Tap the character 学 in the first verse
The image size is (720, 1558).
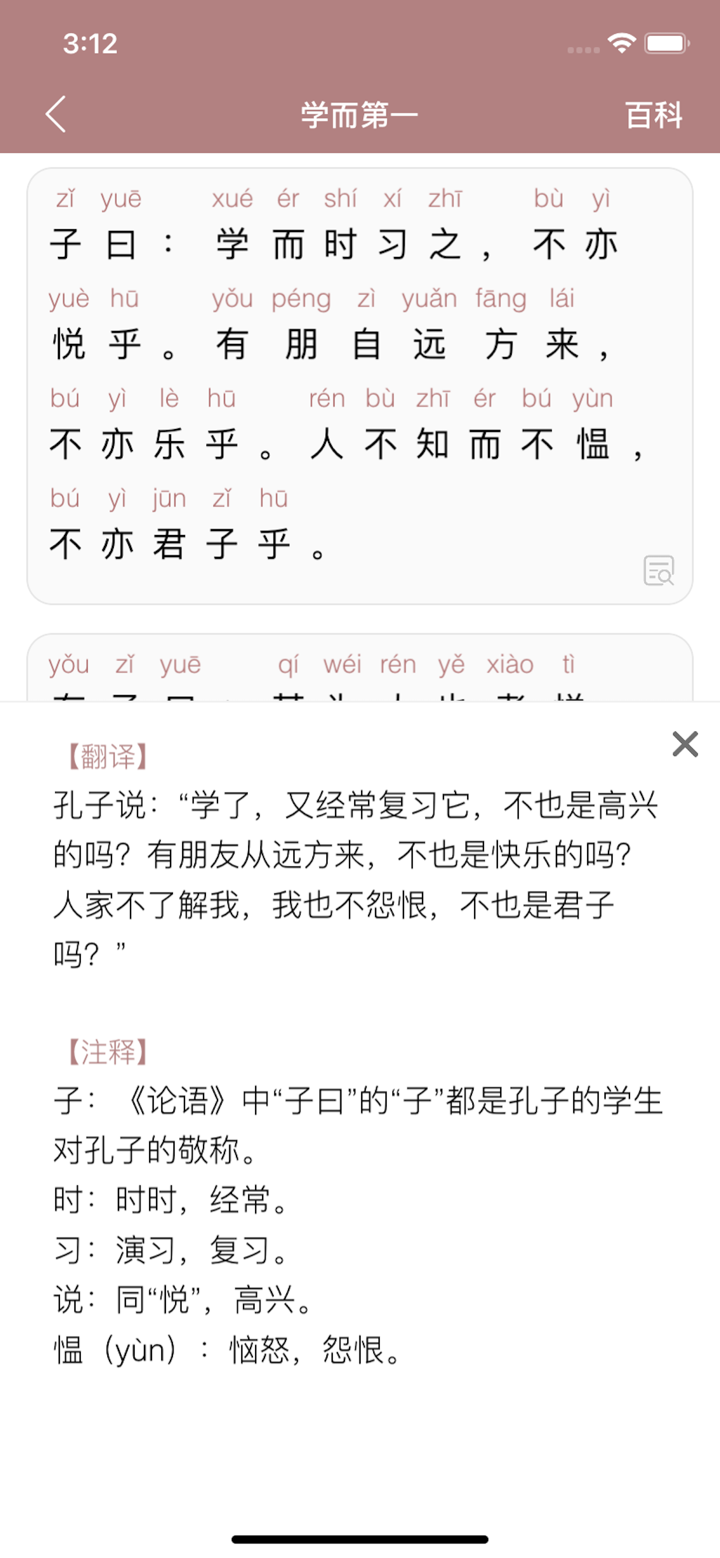pos(230,243)
